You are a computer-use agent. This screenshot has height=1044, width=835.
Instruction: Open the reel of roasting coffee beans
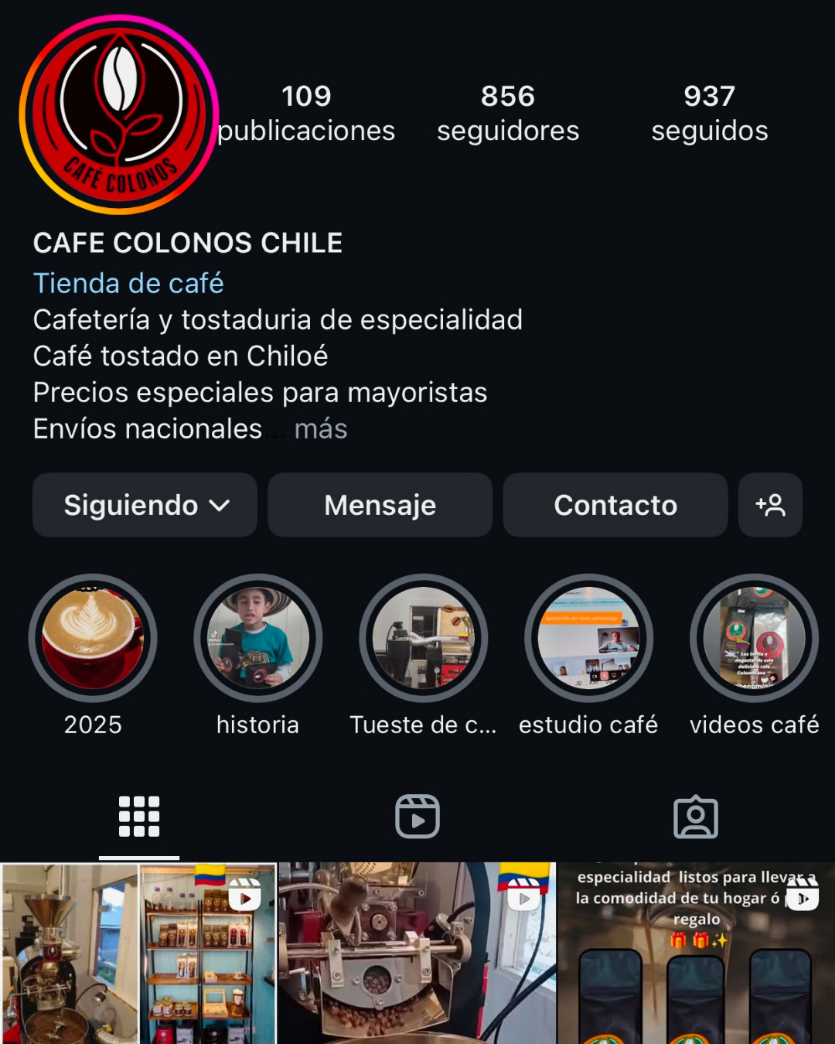416,953
